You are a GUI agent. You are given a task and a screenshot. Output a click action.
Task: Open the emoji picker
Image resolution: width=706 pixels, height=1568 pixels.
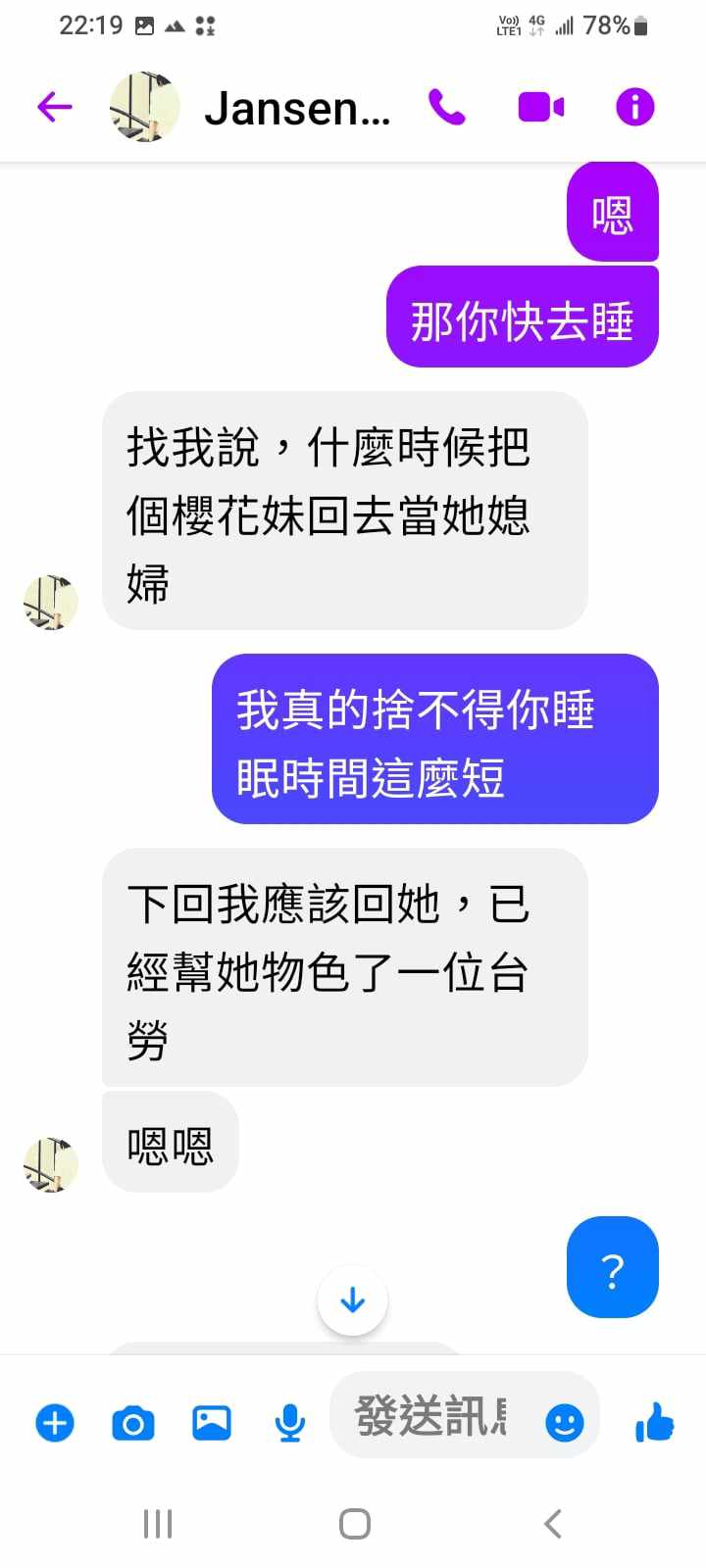(x=564, y=1422)
